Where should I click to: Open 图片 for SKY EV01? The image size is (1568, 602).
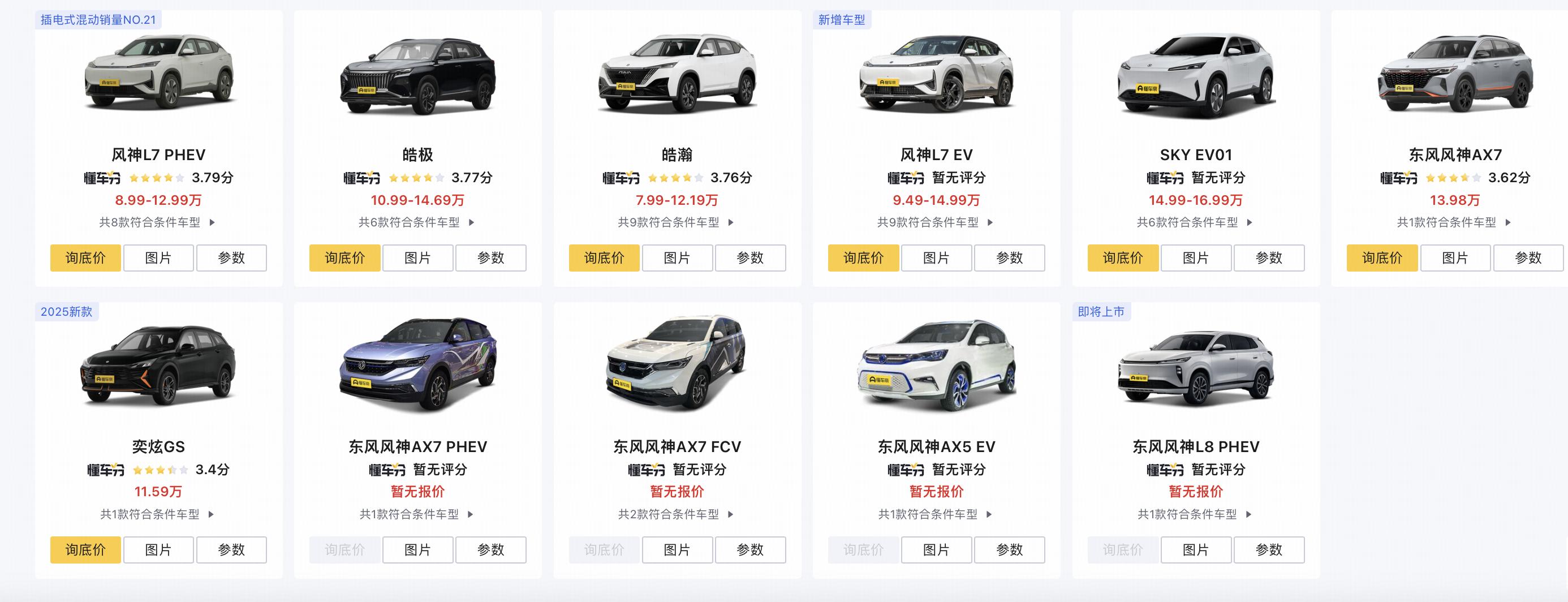tap(1195, 258)
